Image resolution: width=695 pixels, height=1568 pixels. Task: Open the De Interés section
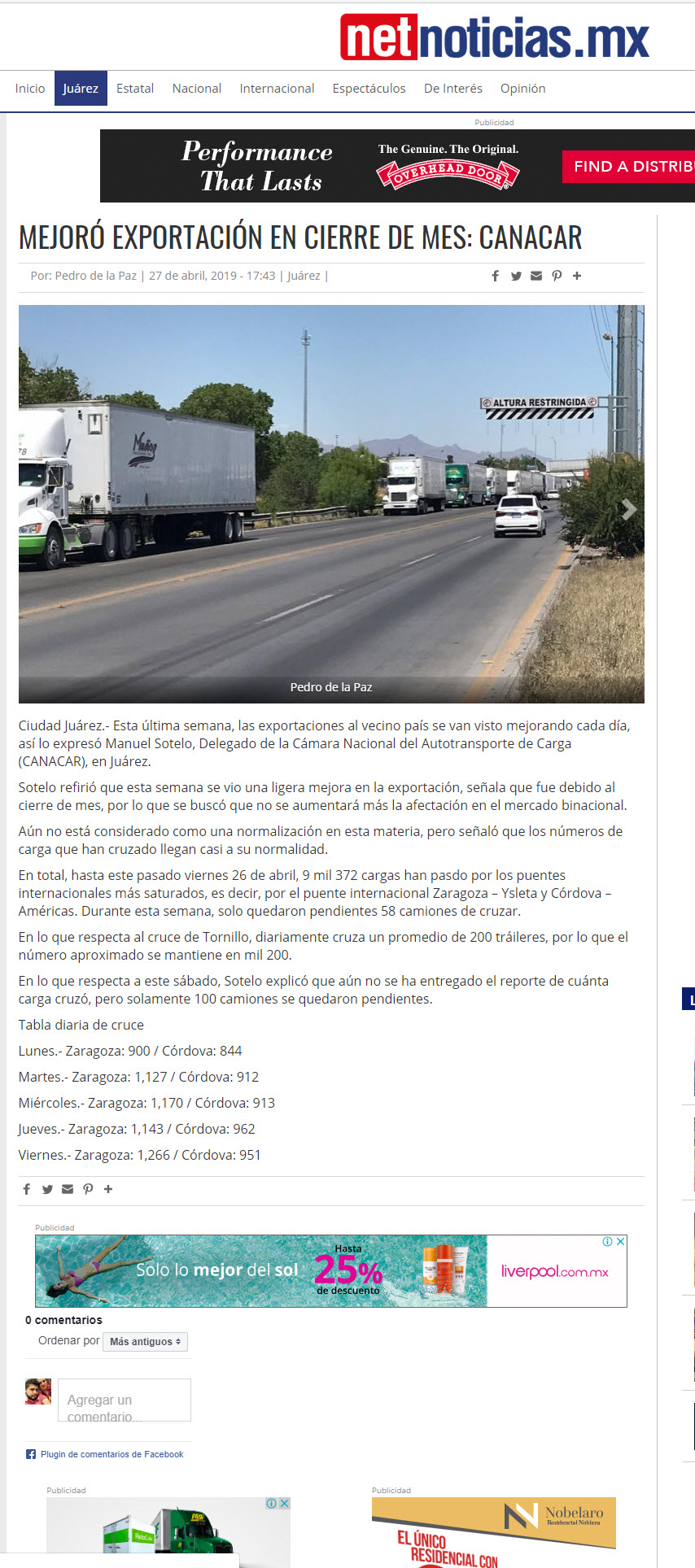coord(453,89)
